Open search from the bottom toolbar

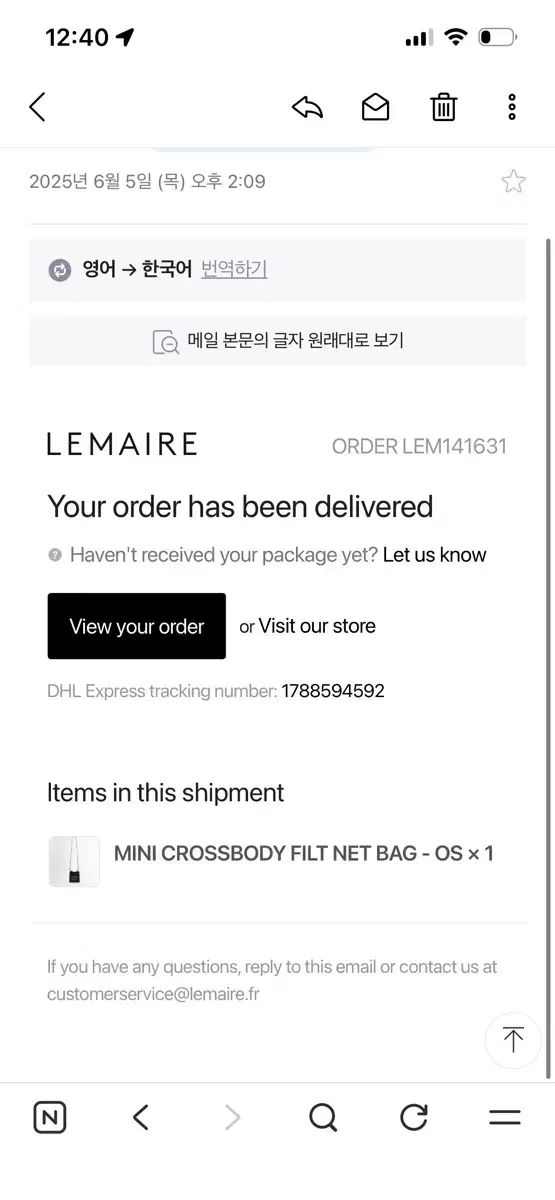(x=323, y=1117)
